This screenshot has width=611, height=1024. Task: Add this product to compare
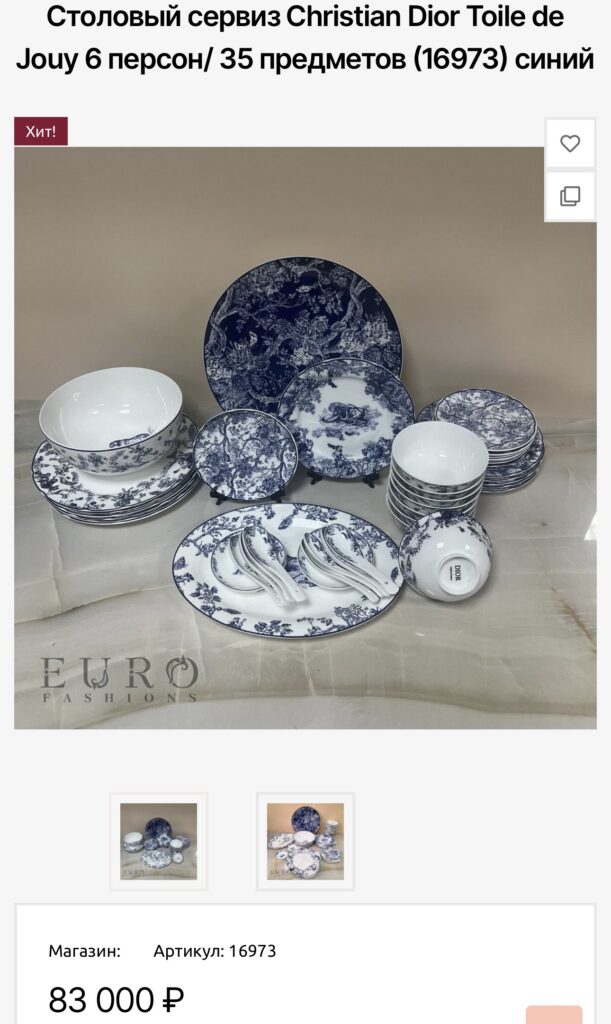point(570,196)
